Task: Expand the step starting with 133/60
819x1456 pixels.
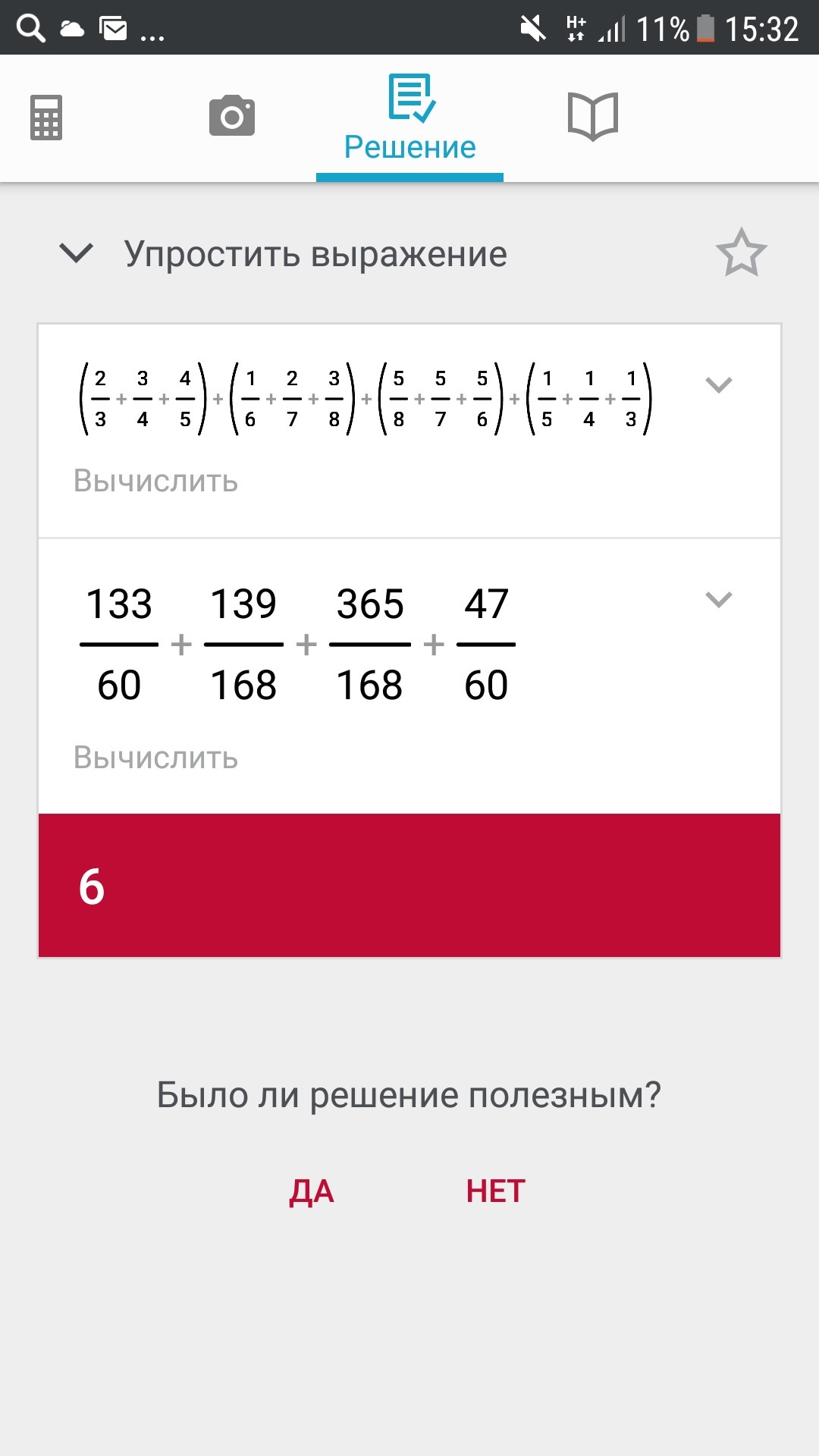Action: click(x=718, y=600)
